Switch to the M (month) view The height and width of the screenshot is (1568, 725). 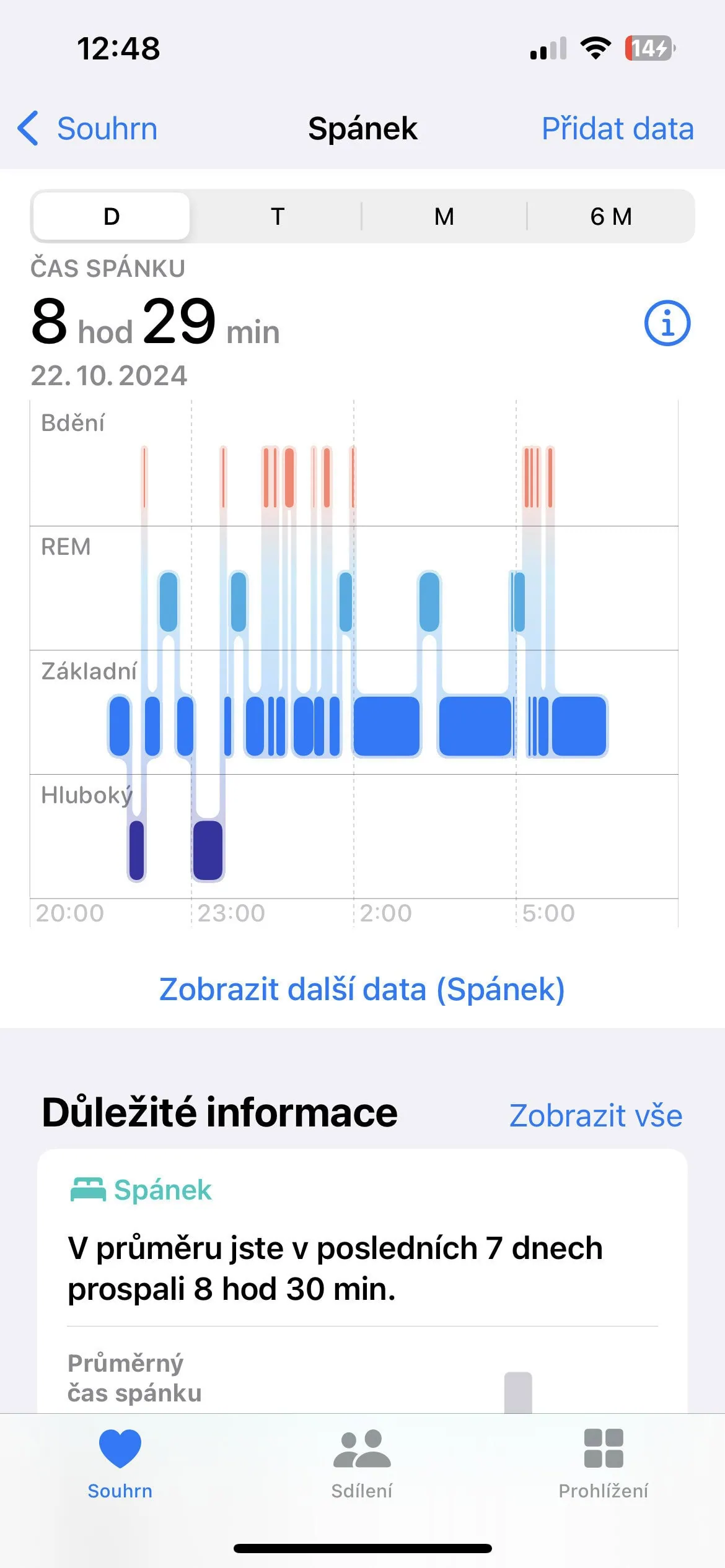pos(444,217)
